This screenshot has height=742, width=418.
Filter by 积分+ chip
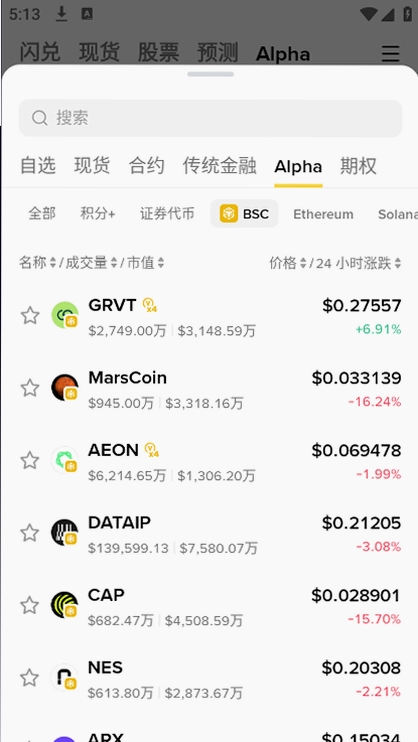98,214
